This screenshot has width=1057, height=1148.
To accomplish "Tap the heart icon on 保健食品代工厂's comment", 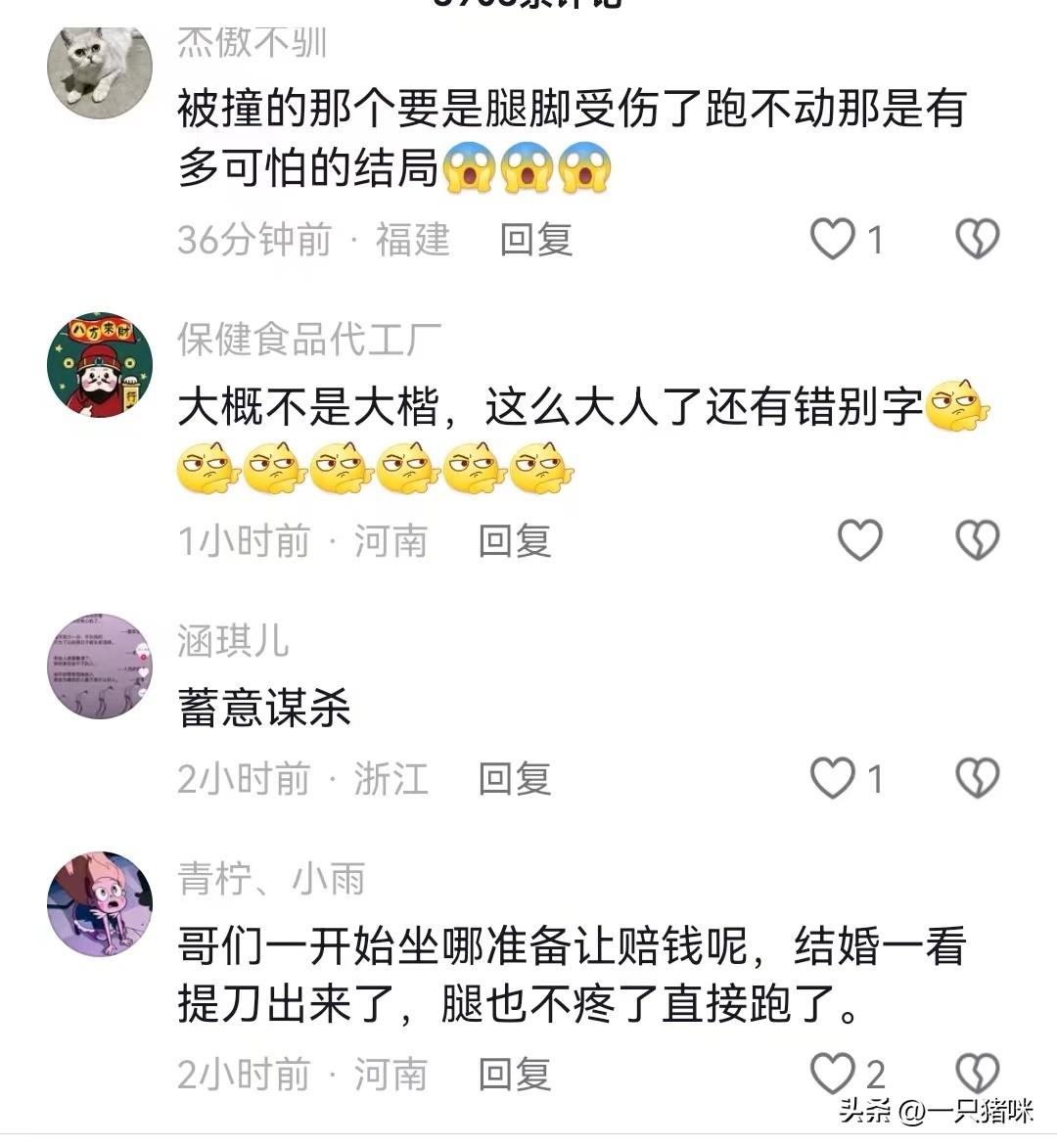I will click(861, 539).
